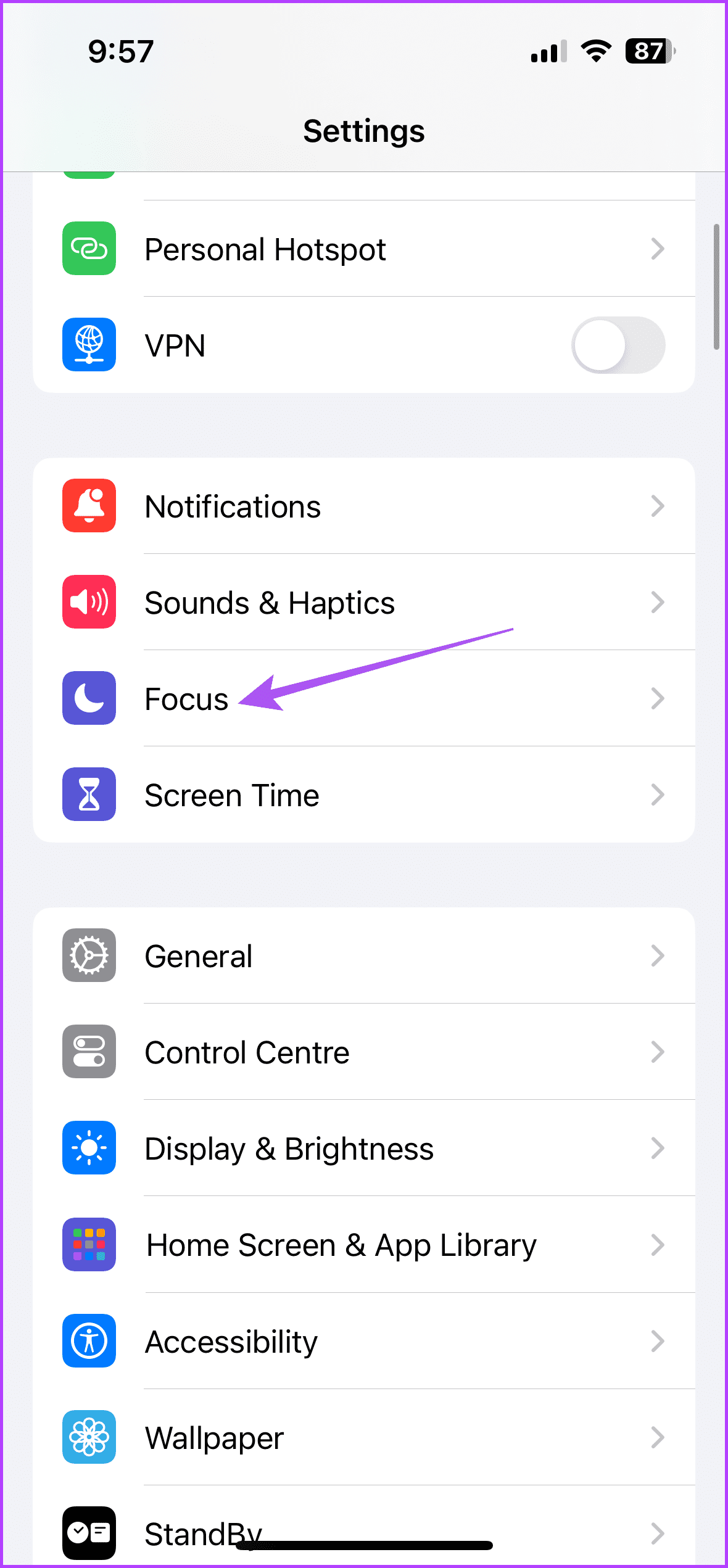Expand the Display & Brightness chevron
This screenshot has height=1568, width=728.
pos(658,1149)
